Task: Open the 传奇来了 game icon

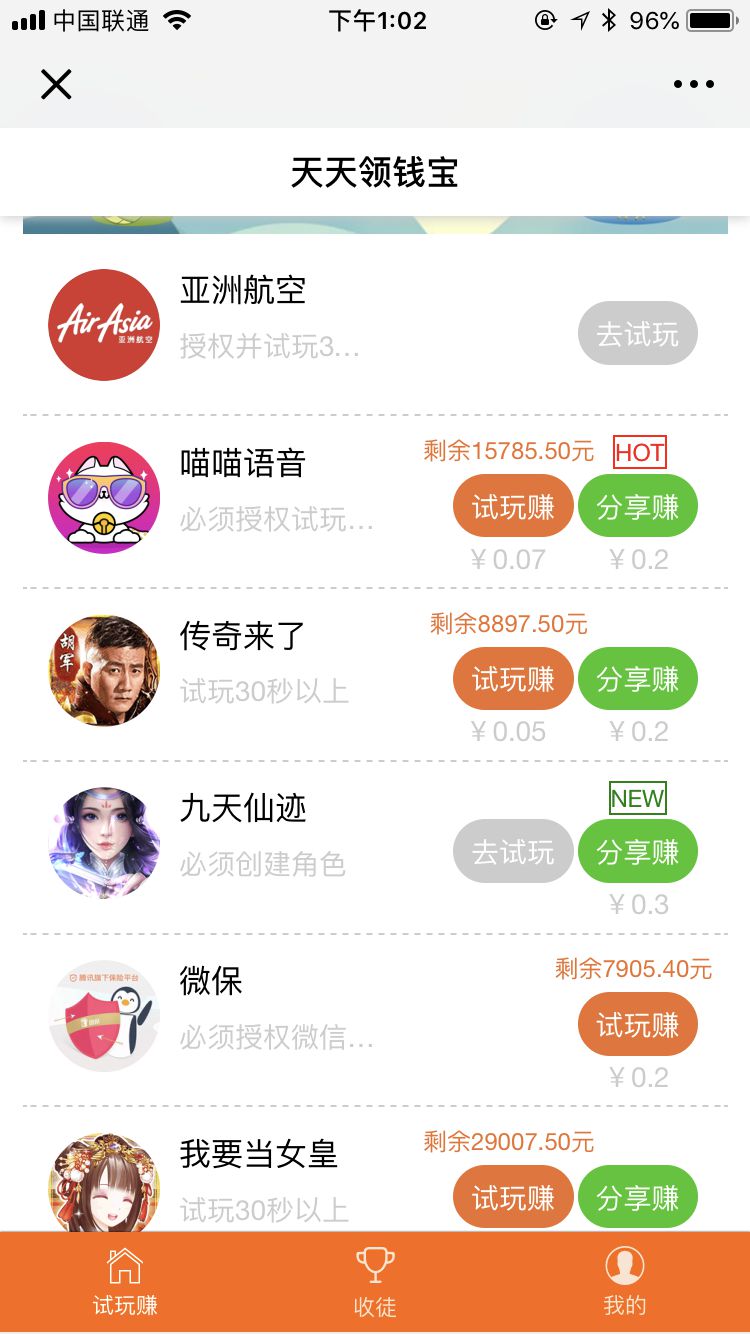Action: tap(104, 670)
